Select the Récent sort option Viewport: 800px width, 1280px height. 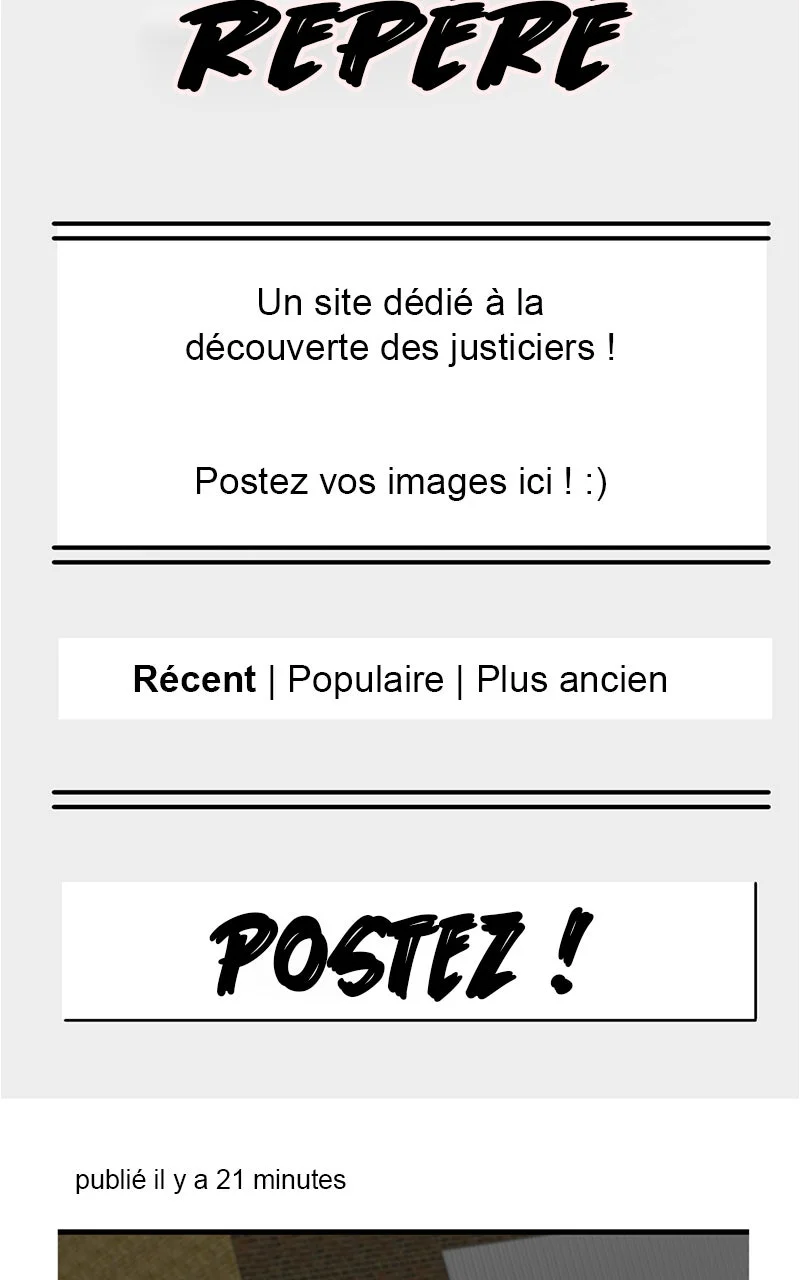tap(194, 680)
